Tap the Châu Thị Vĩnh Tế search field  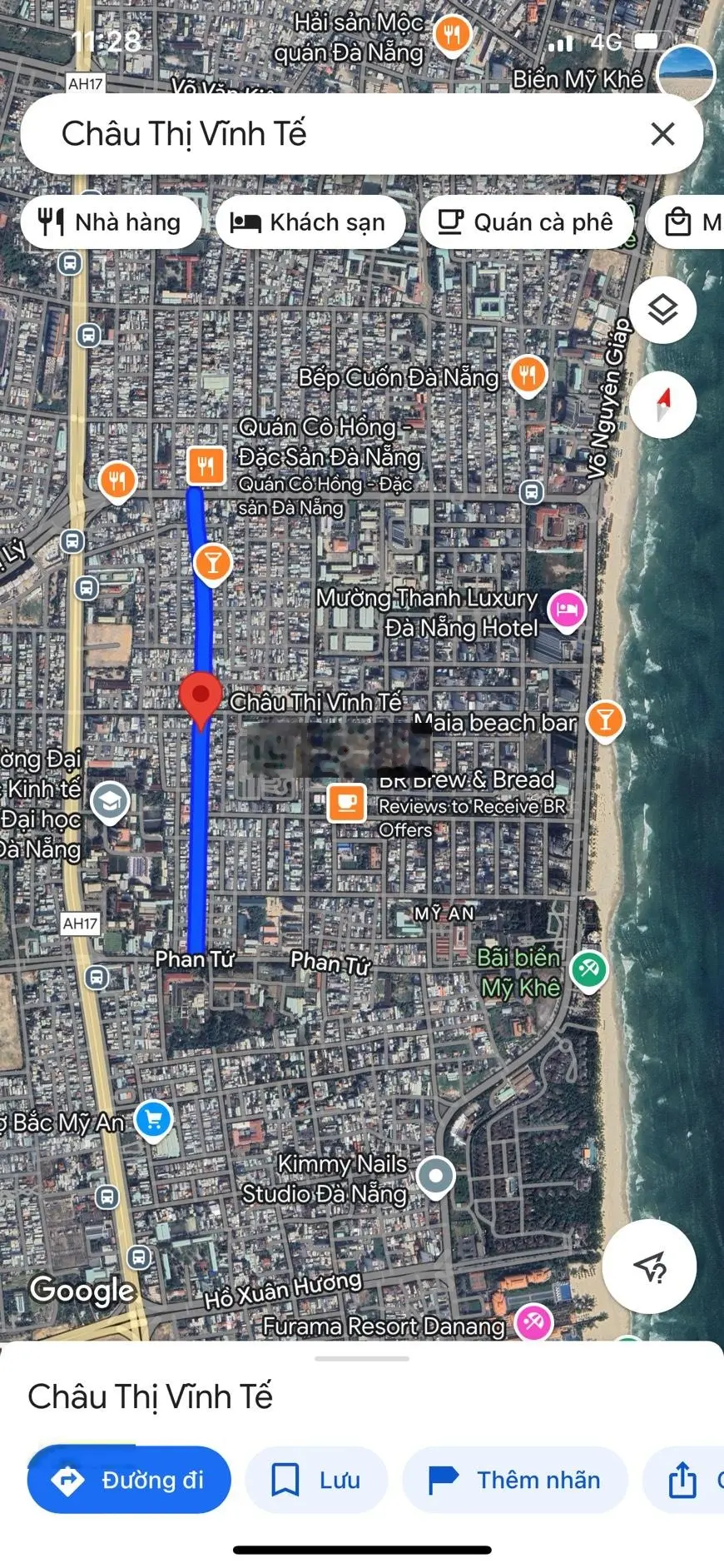333,134
